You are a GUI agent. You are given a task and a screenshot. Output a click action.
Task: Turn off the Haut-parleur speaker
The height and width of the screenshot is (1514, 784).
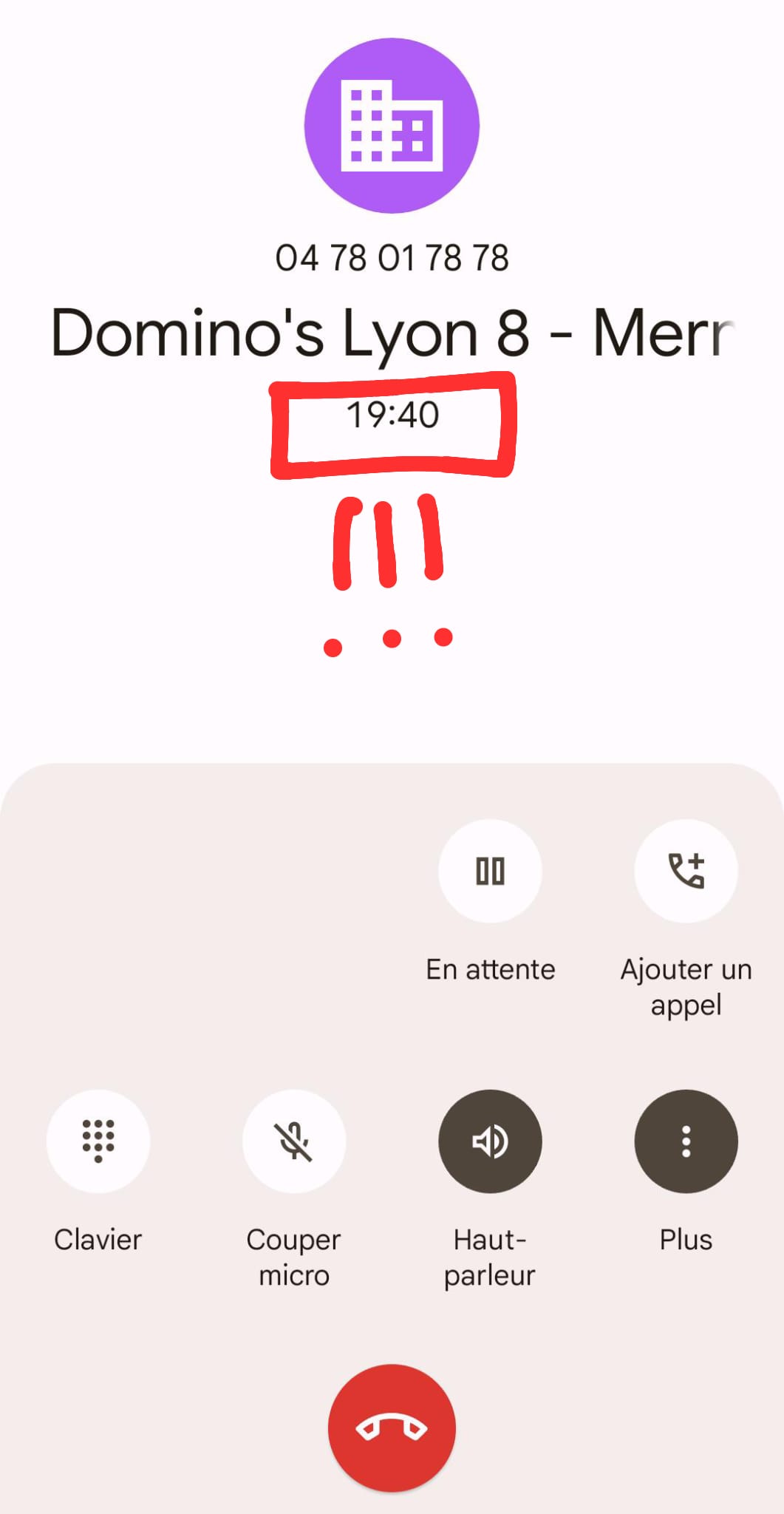490,1141
